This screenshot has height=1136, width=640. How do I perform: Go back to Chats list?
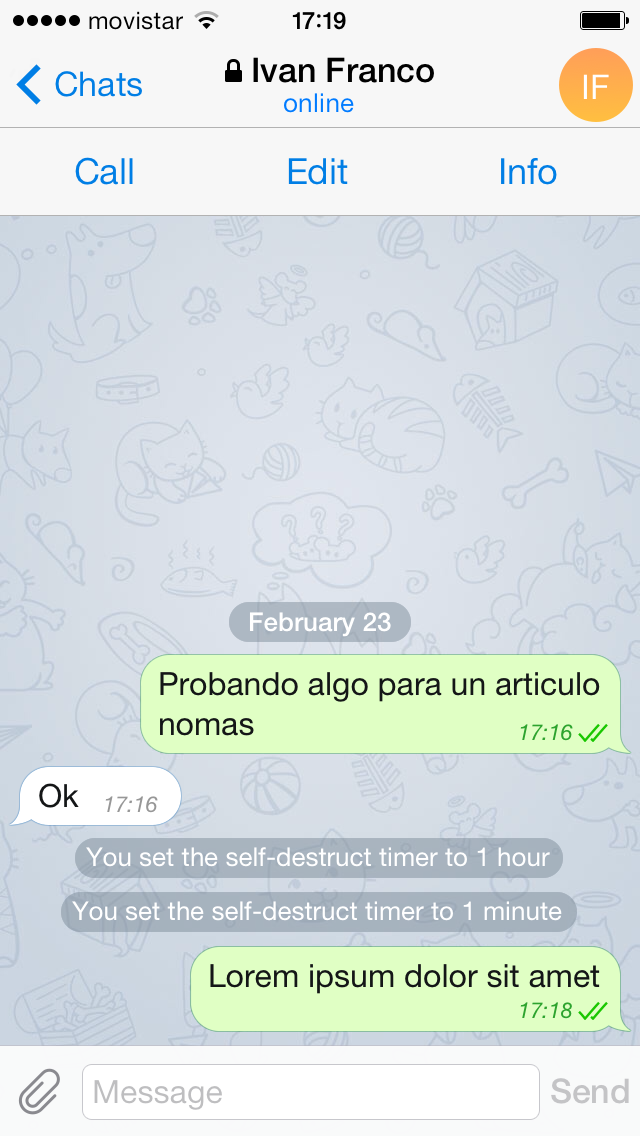click(x=80, y=85)
